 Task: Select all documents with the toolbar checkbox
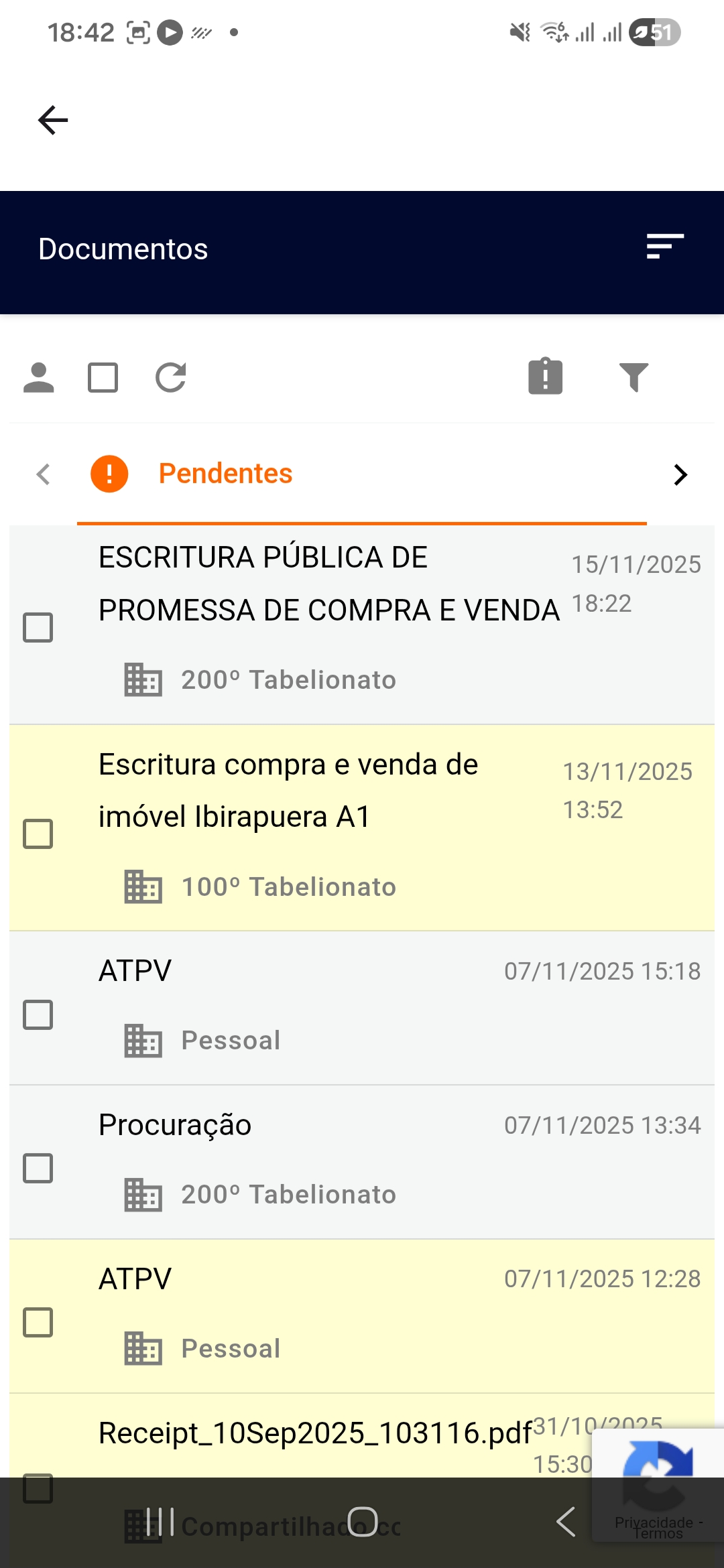pyautogui.click(x=103, y=377)
